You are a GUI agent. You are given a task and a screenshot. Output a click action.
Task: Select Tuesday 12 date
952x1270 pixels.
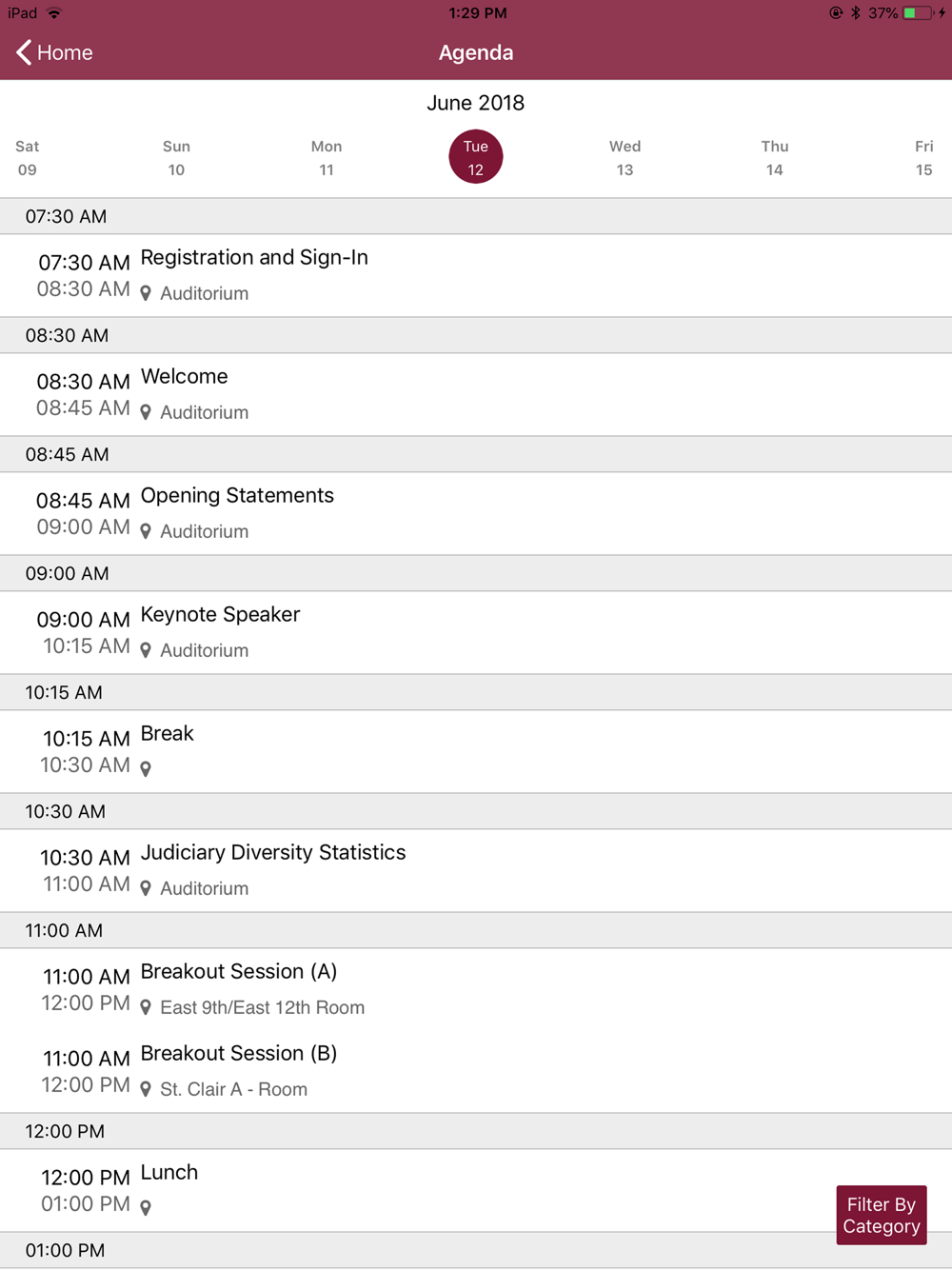pos(475,157)
